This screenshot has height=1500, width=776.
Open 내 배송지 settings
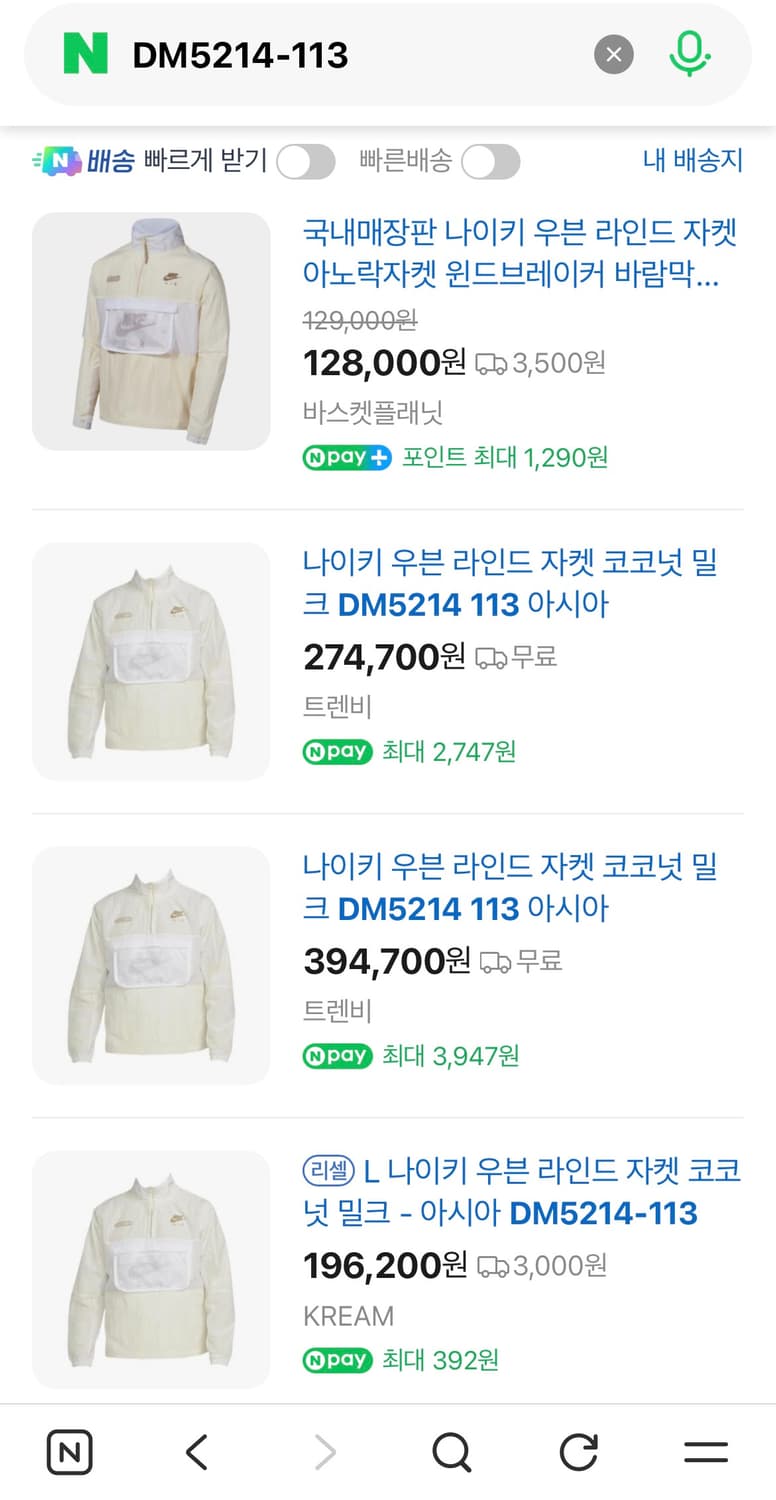[x=691, y=161]
